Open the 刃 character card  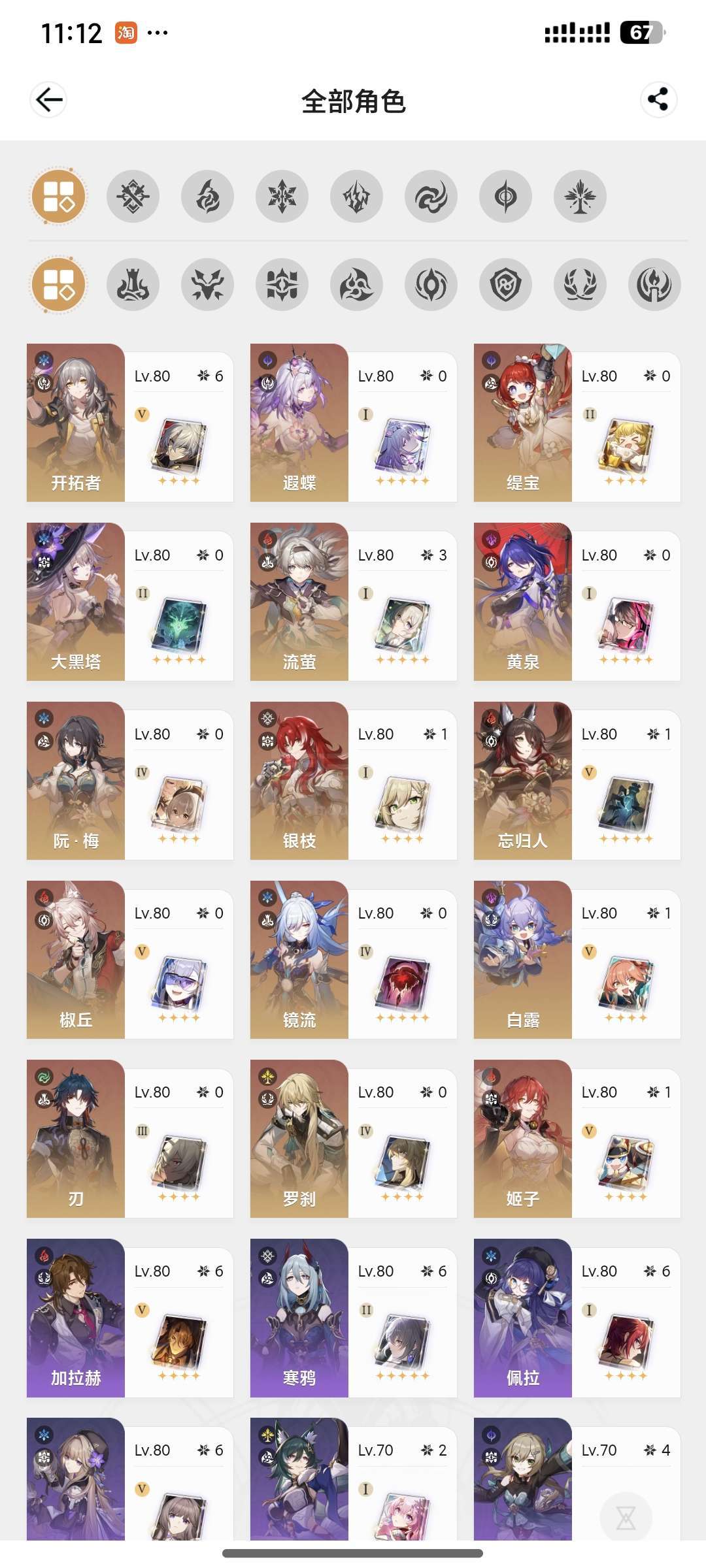(x=130, y=1139)
